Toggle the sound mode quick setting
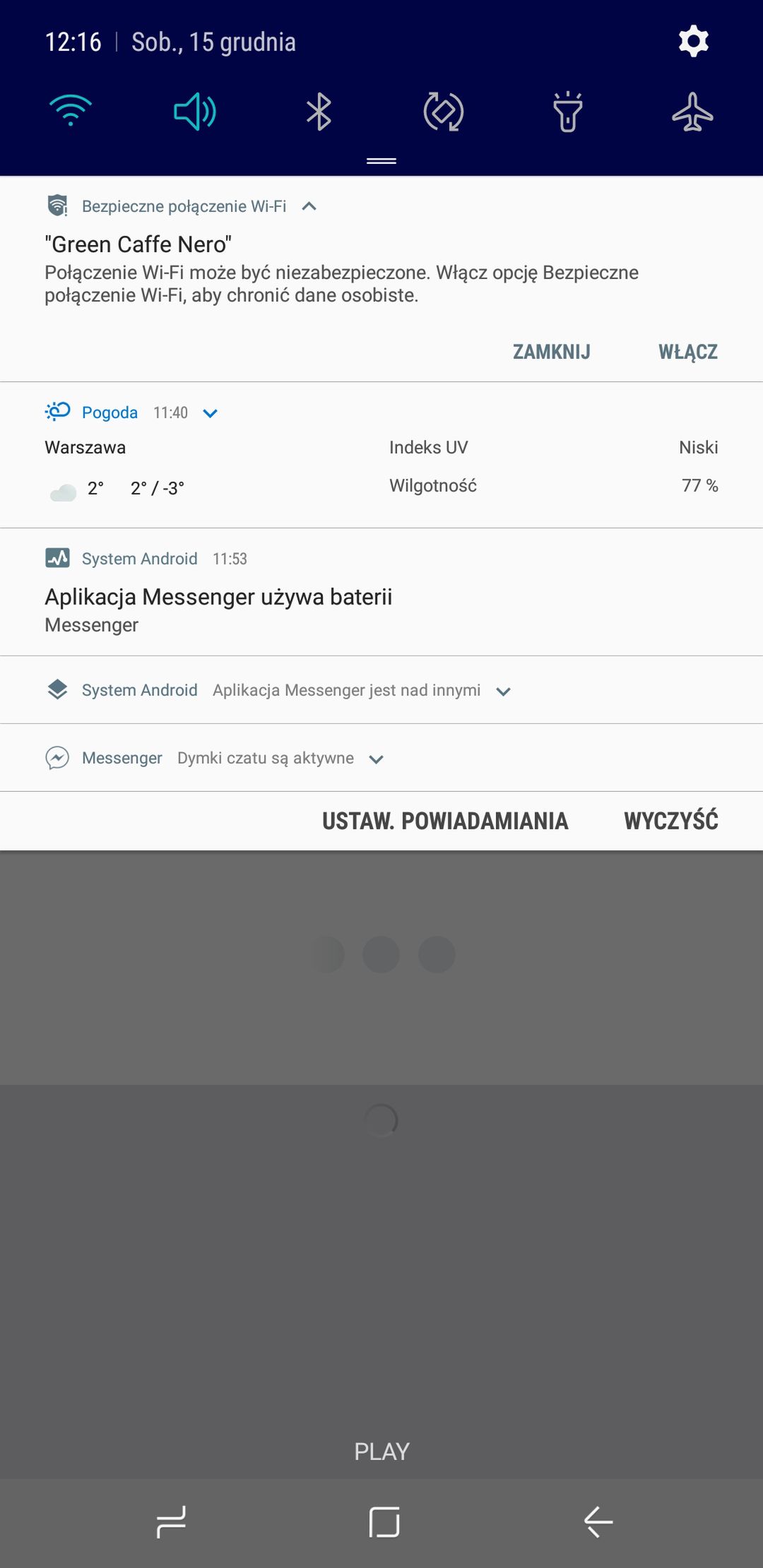Screen dimensions: 763x1568 pyautogui.click(x=195, y=112)
